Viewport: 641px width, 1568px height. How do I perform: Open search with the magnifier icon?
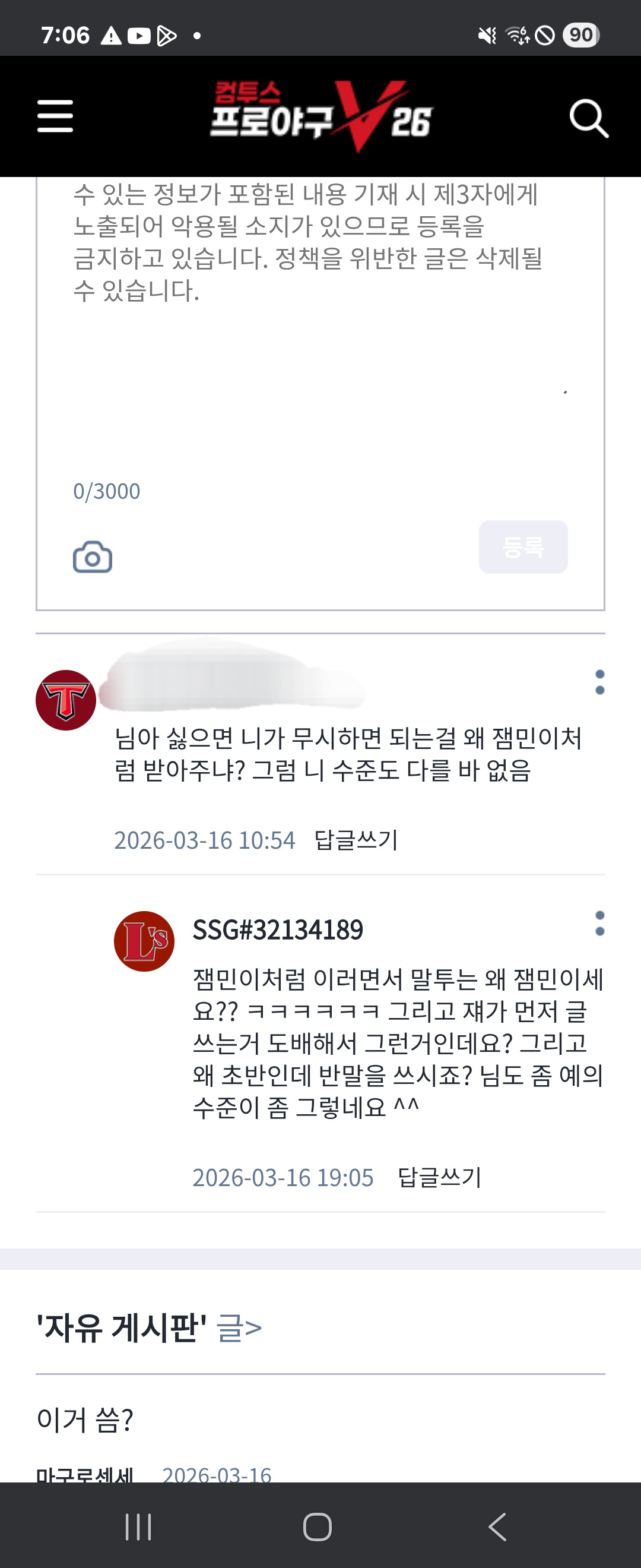pos(588,118)
